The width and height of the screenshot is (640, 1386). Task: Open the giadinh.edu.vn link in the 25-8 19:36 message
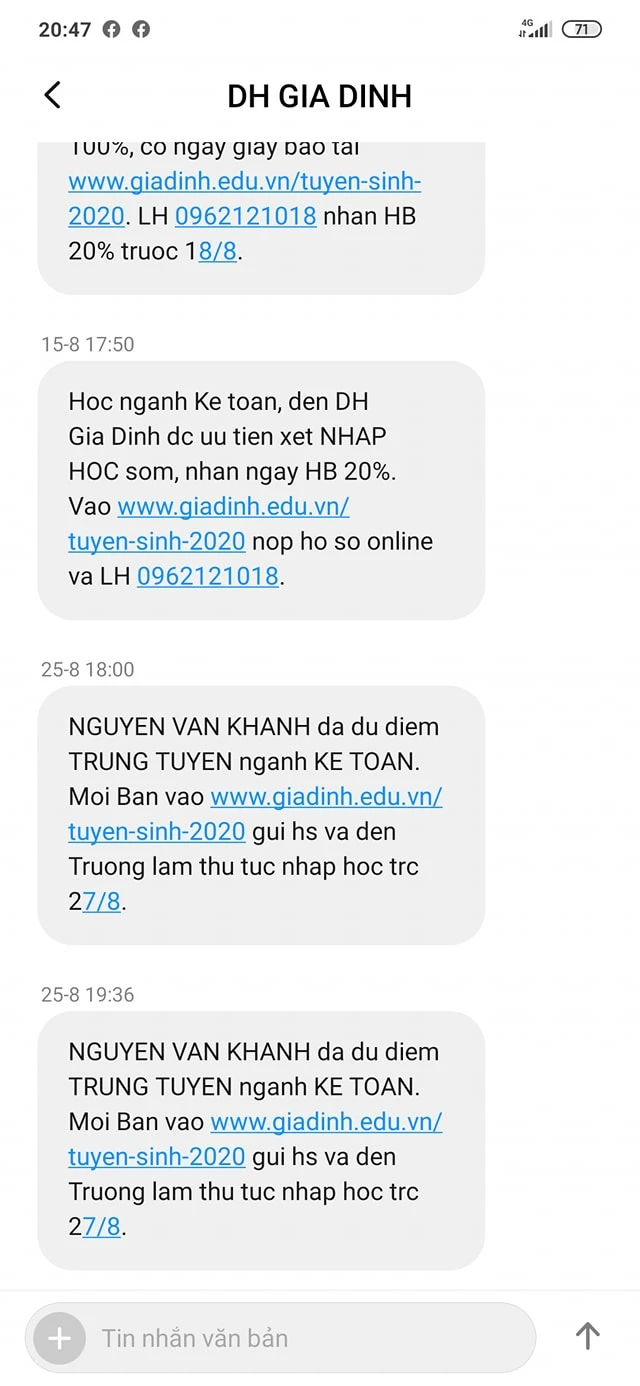tap(326, 1121)
